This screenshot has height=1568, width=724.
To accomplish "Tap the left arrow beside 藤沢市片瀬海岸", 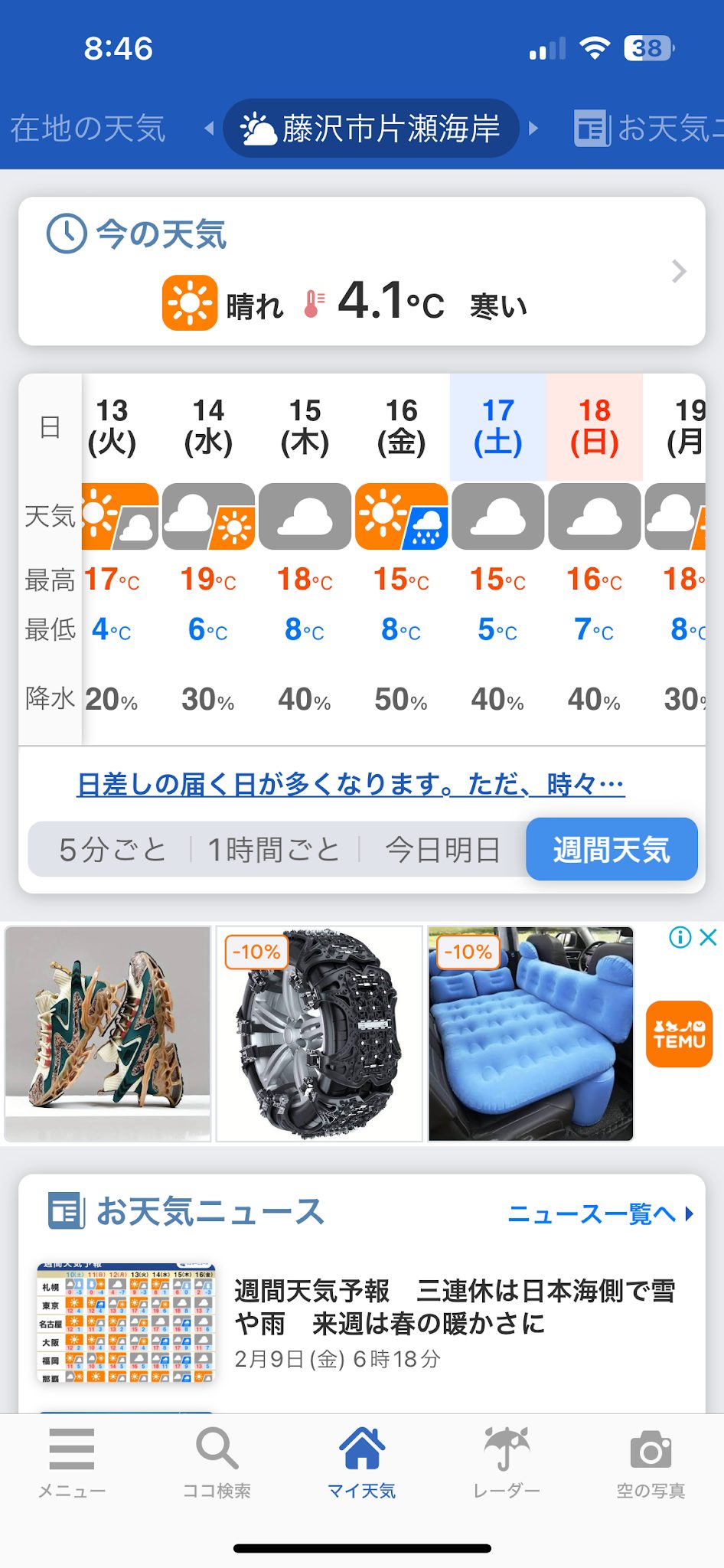I will point(209,129).
